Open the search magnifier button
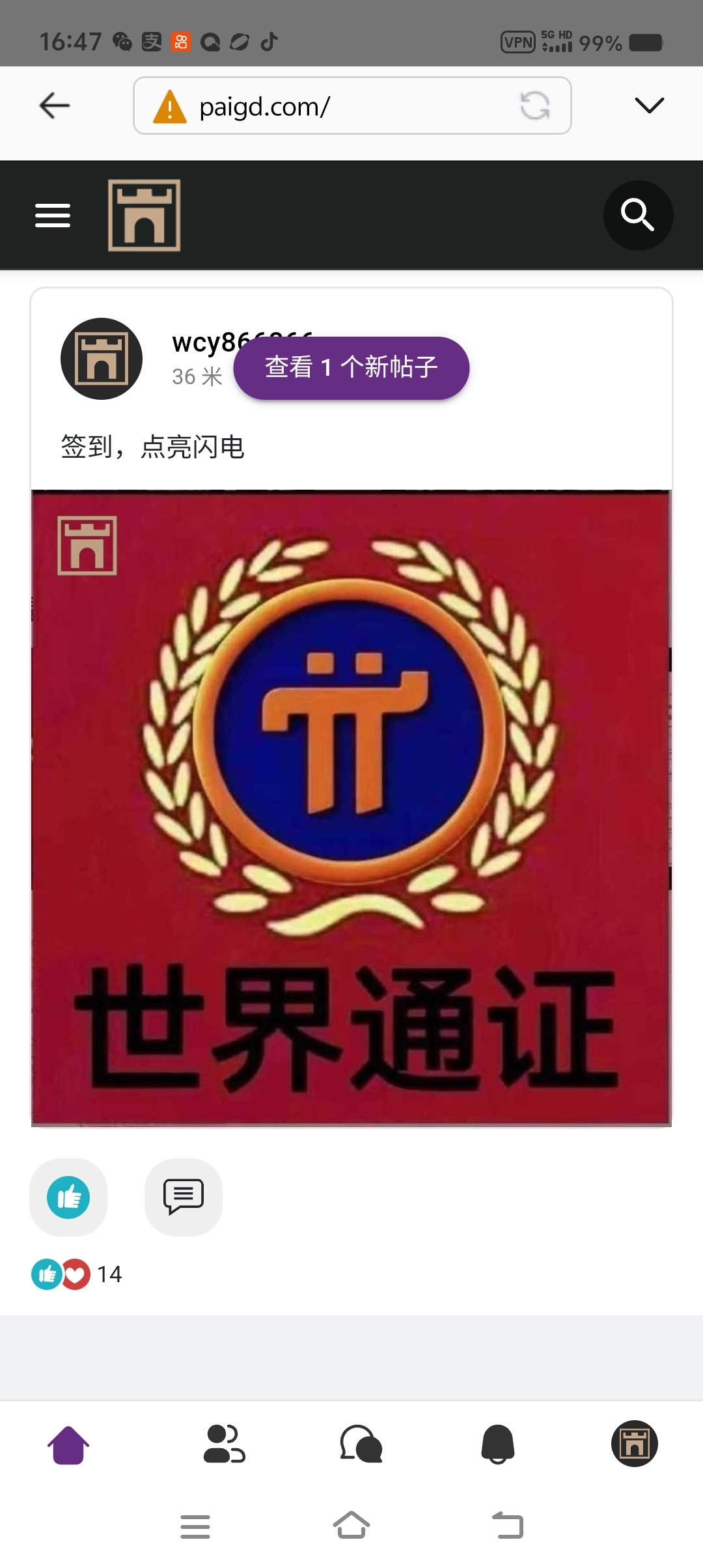The image size is (703, 1568). pyautogui.click(x=637, y=216)
